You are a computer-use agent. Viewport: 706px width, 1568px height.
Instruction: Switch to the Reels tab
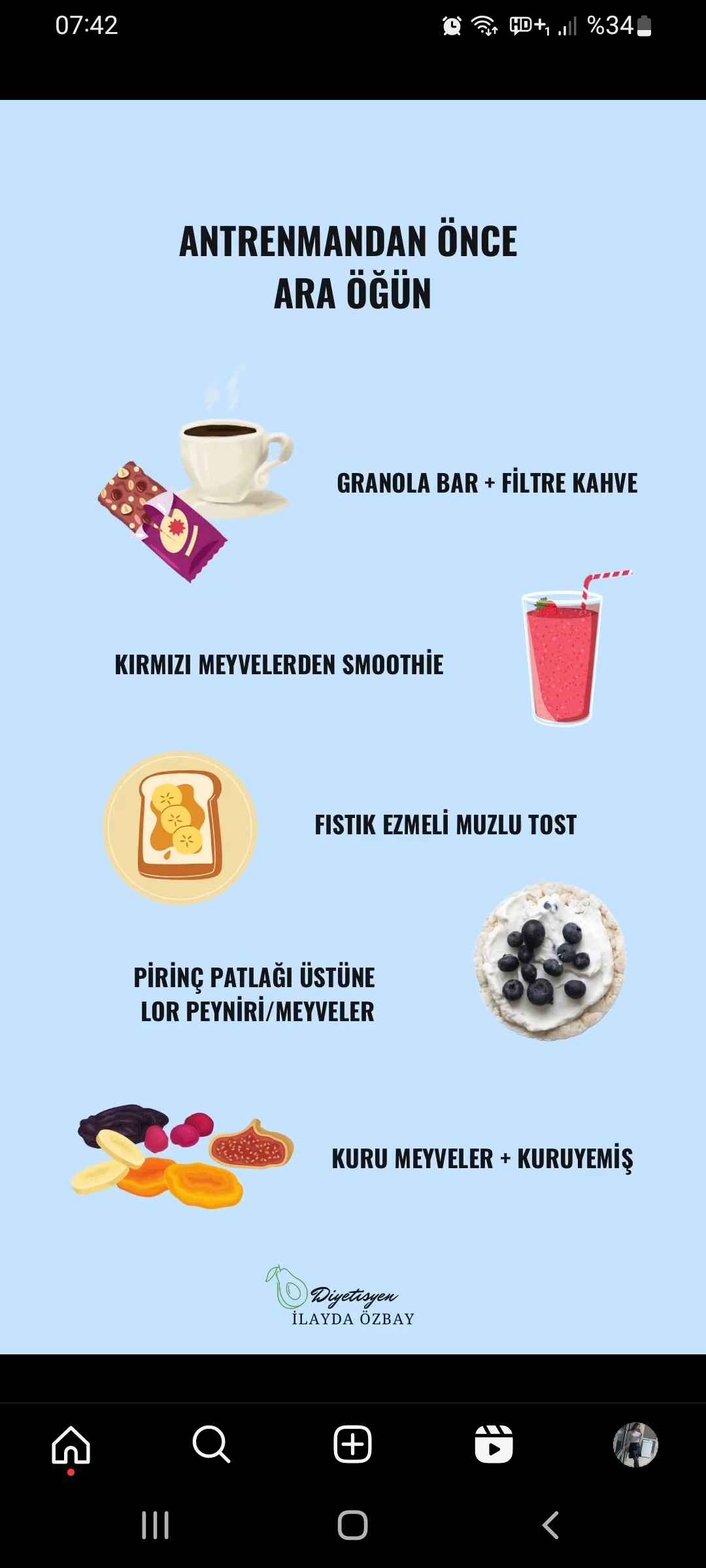click(x=494, y=1445)
